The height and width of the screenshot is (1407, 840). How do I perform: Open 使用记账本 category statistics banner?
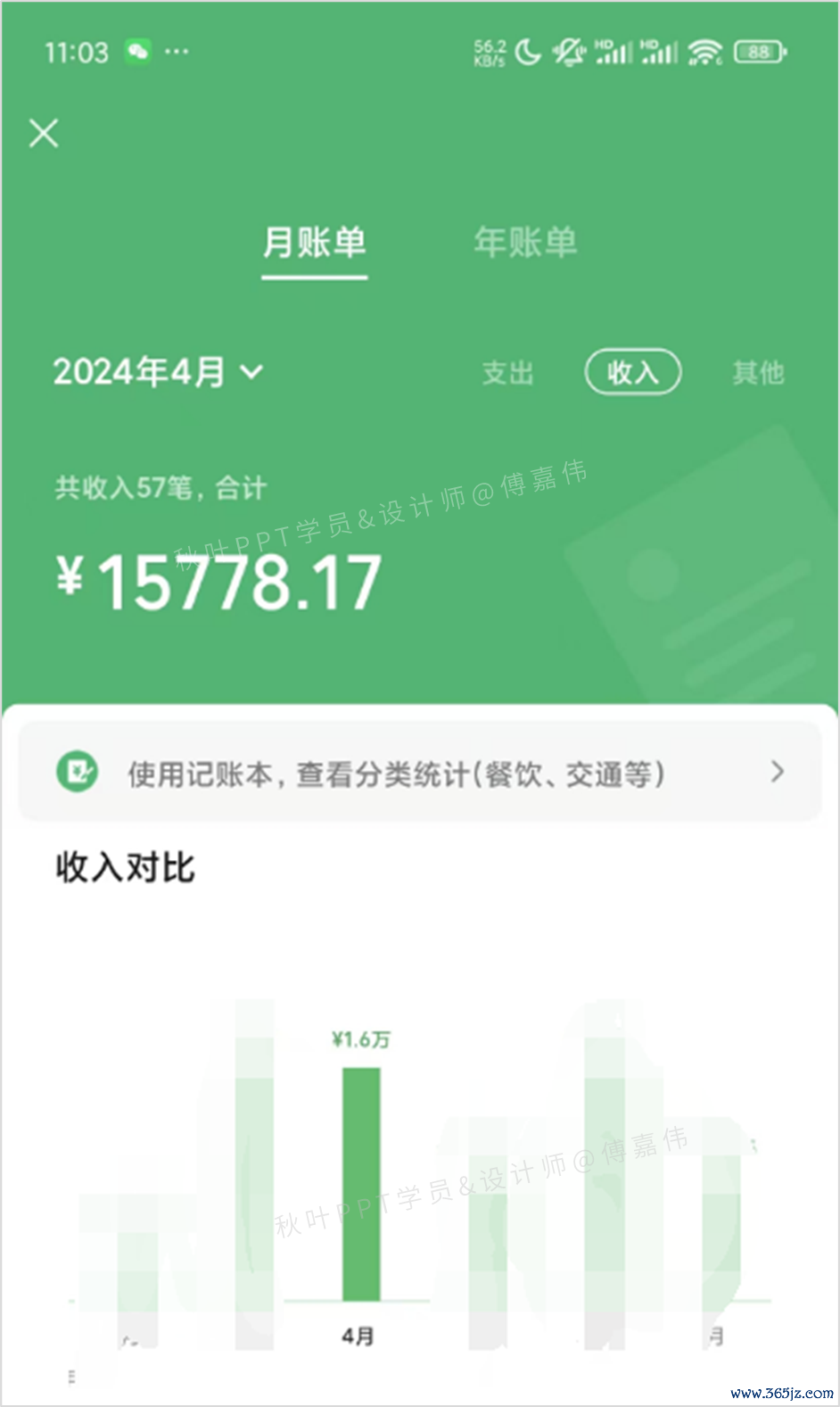[x=419, y=773]
